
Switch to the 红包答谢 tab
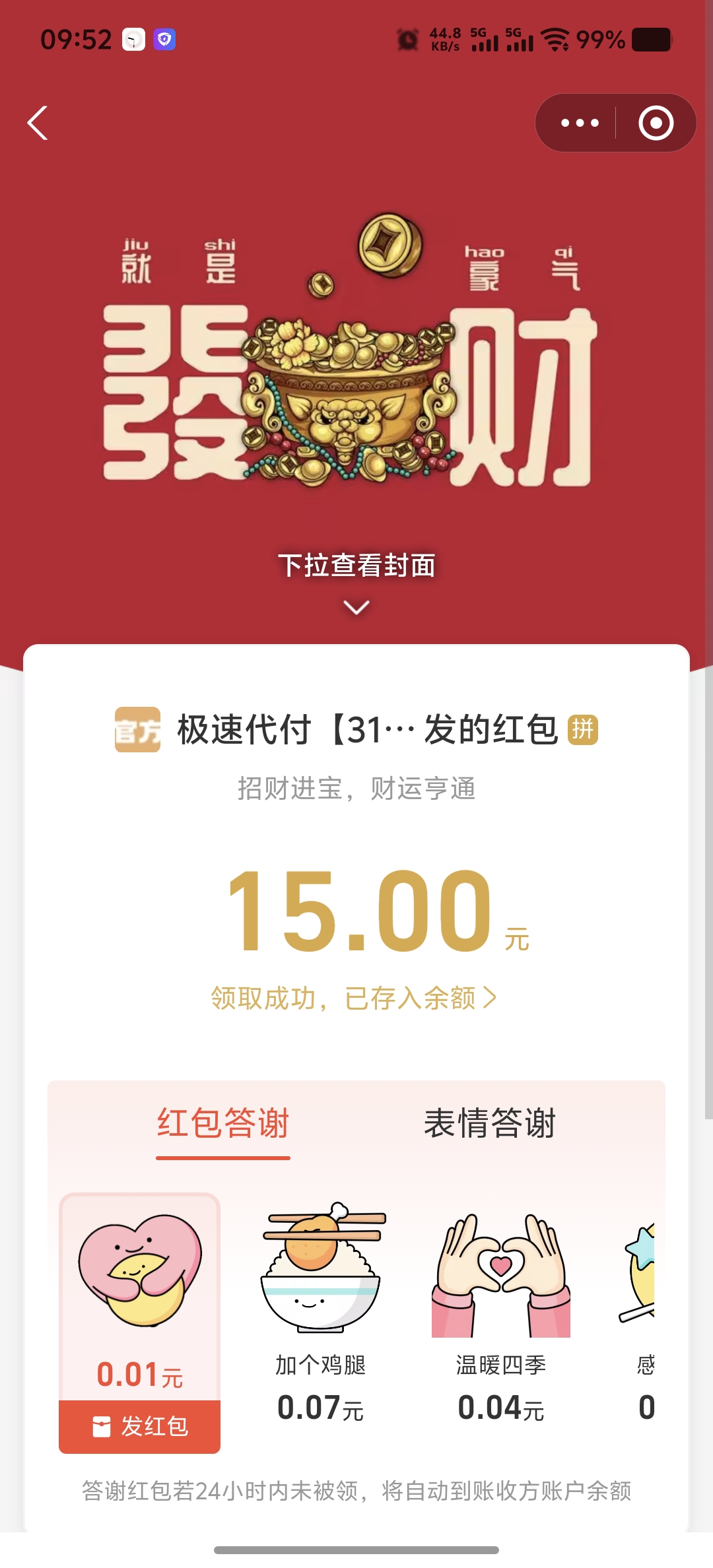(x=223, y=1123)
